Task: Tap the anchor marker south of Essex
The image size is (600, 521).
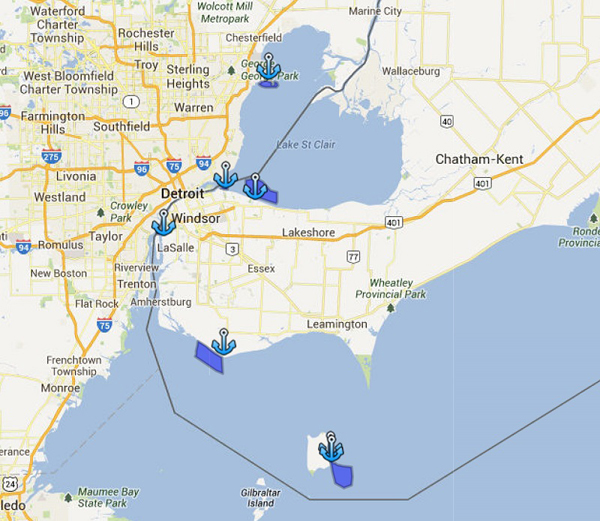Action: pos(223,342)
